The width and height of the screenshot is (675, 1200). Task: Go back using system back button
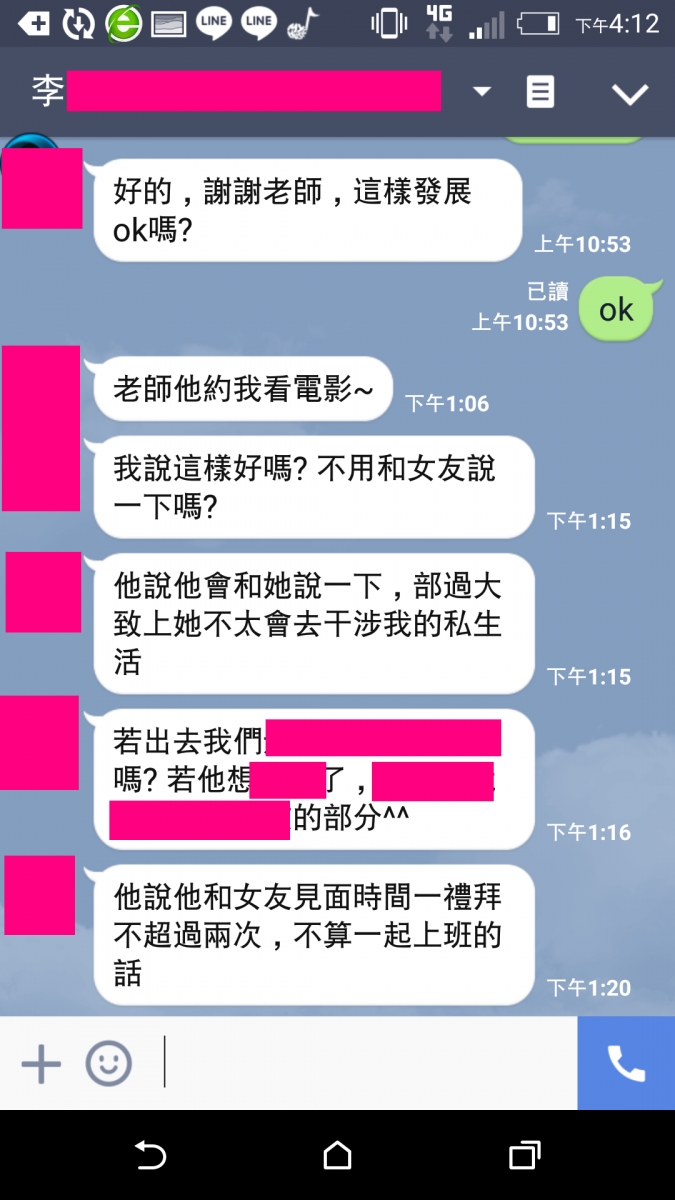[x=150, y=1156]
